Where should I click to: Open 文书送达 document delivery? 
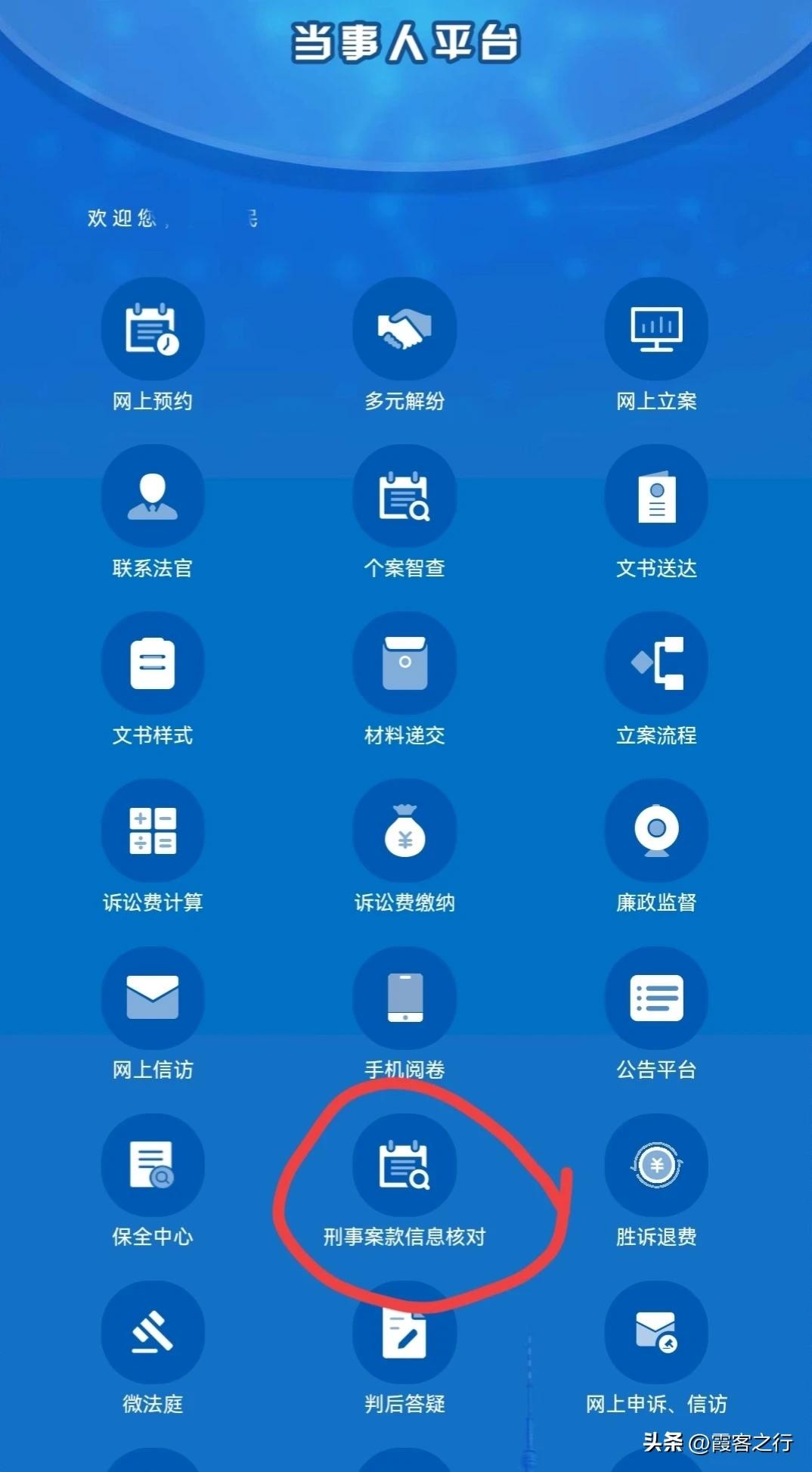(x=656, y=497)
